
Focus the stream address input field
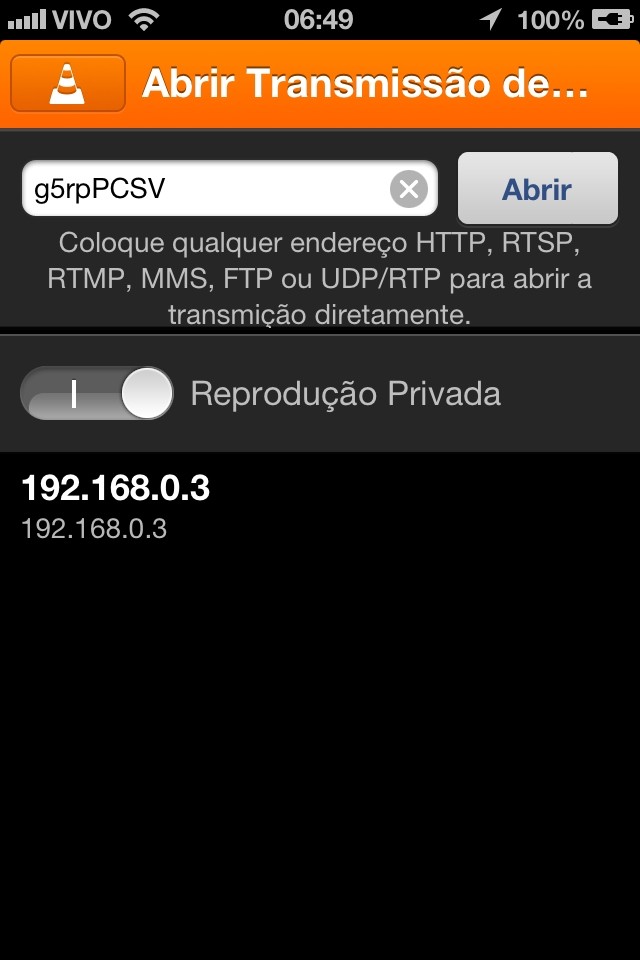pyautogui.click(x=200, y=189)
